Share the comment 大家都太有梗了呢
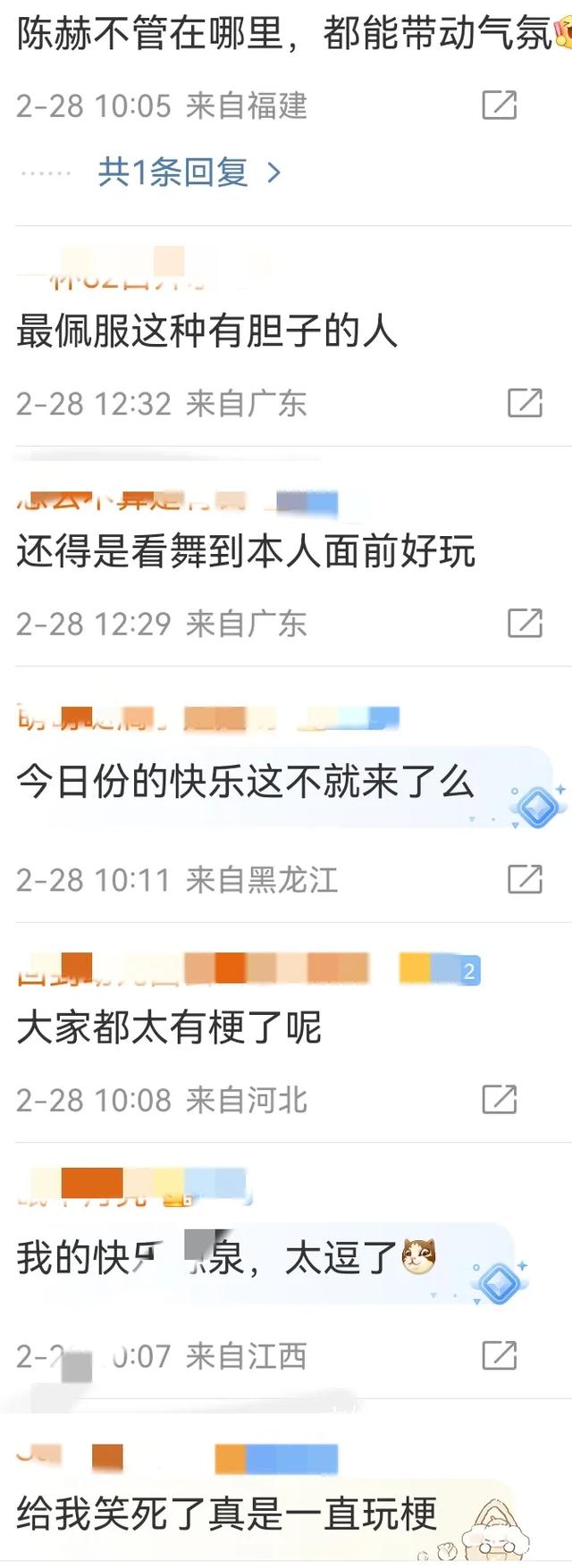This screenshot has width=572, height=1568. pyautogui.click(x=499, y=1099)
